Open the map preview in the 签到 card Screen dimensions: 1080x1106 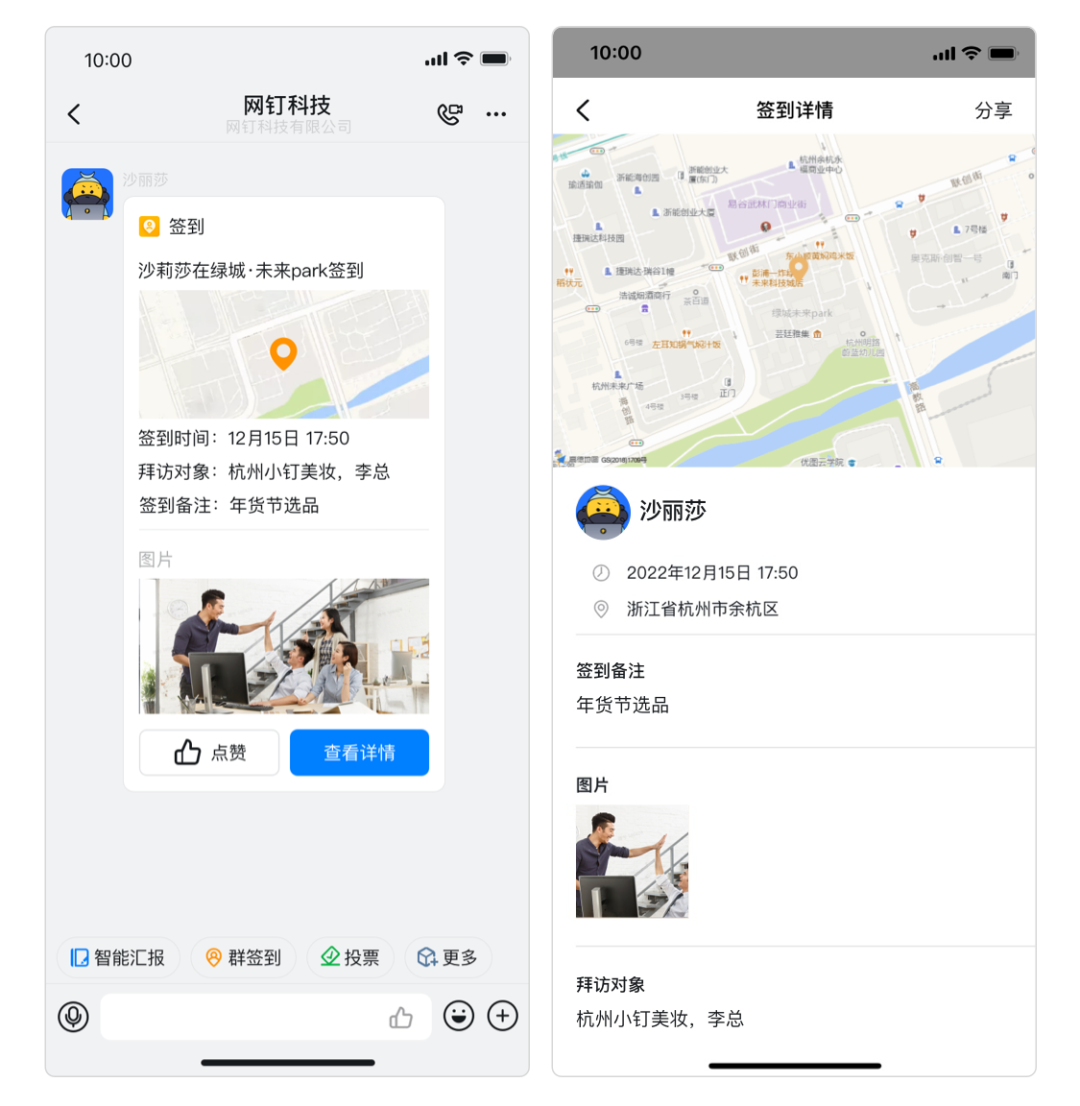point(283,354)
